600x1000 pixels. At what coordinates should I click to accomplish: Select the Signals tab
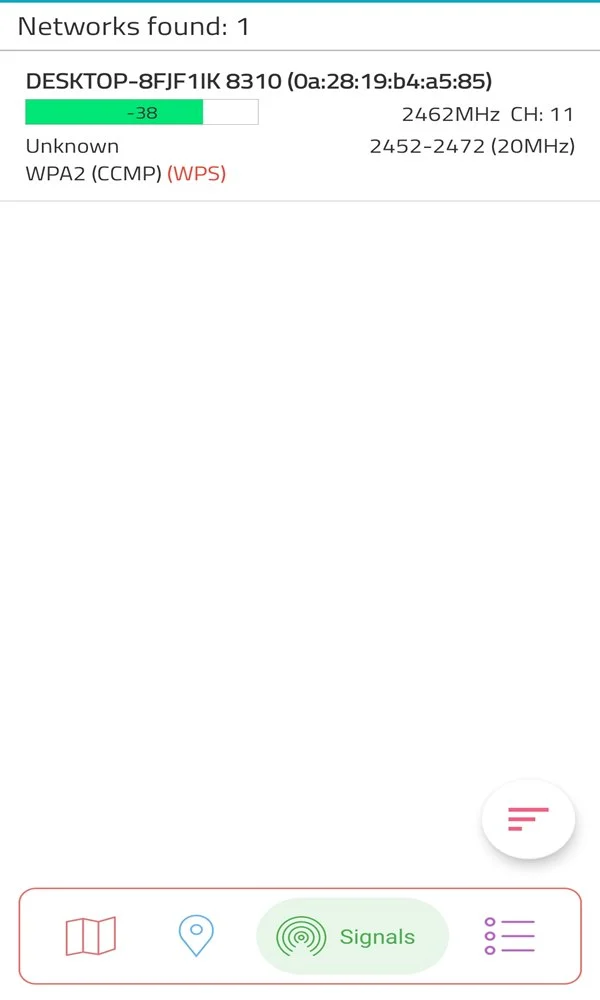352,937
